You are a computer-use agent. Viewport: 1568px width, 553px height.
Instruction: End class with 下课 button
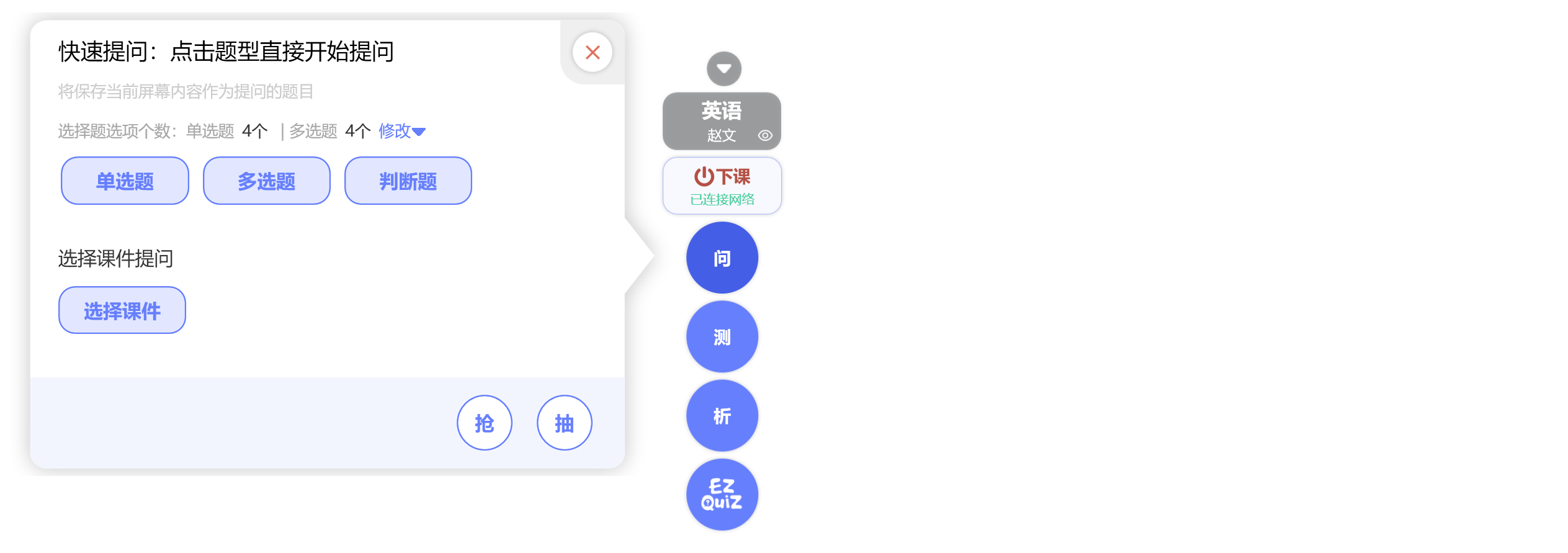pos(722,185)
